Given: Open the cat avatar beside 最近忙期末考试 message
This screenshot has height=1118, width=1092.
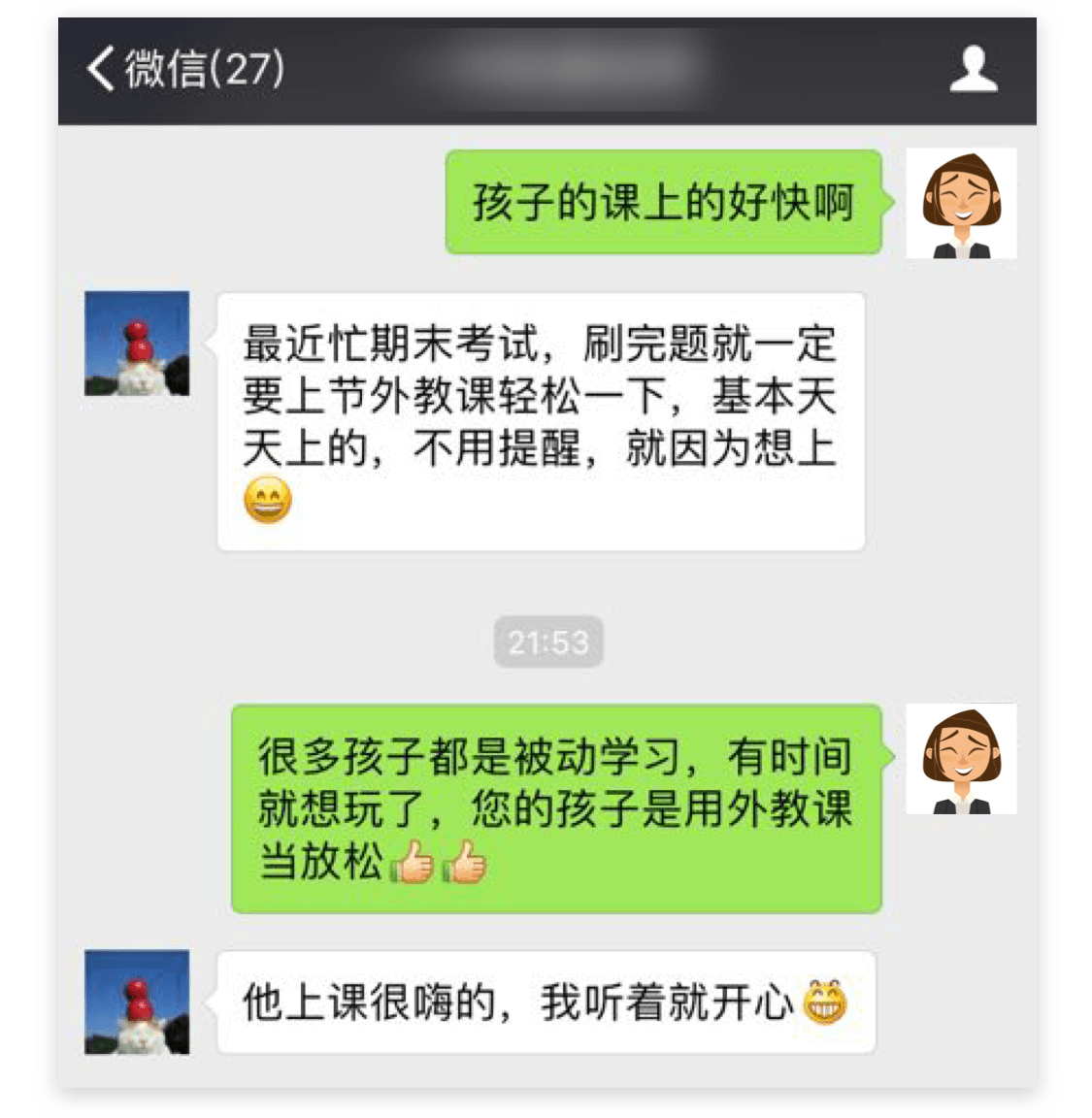Looking at the screenshot, I should point(137,344).
